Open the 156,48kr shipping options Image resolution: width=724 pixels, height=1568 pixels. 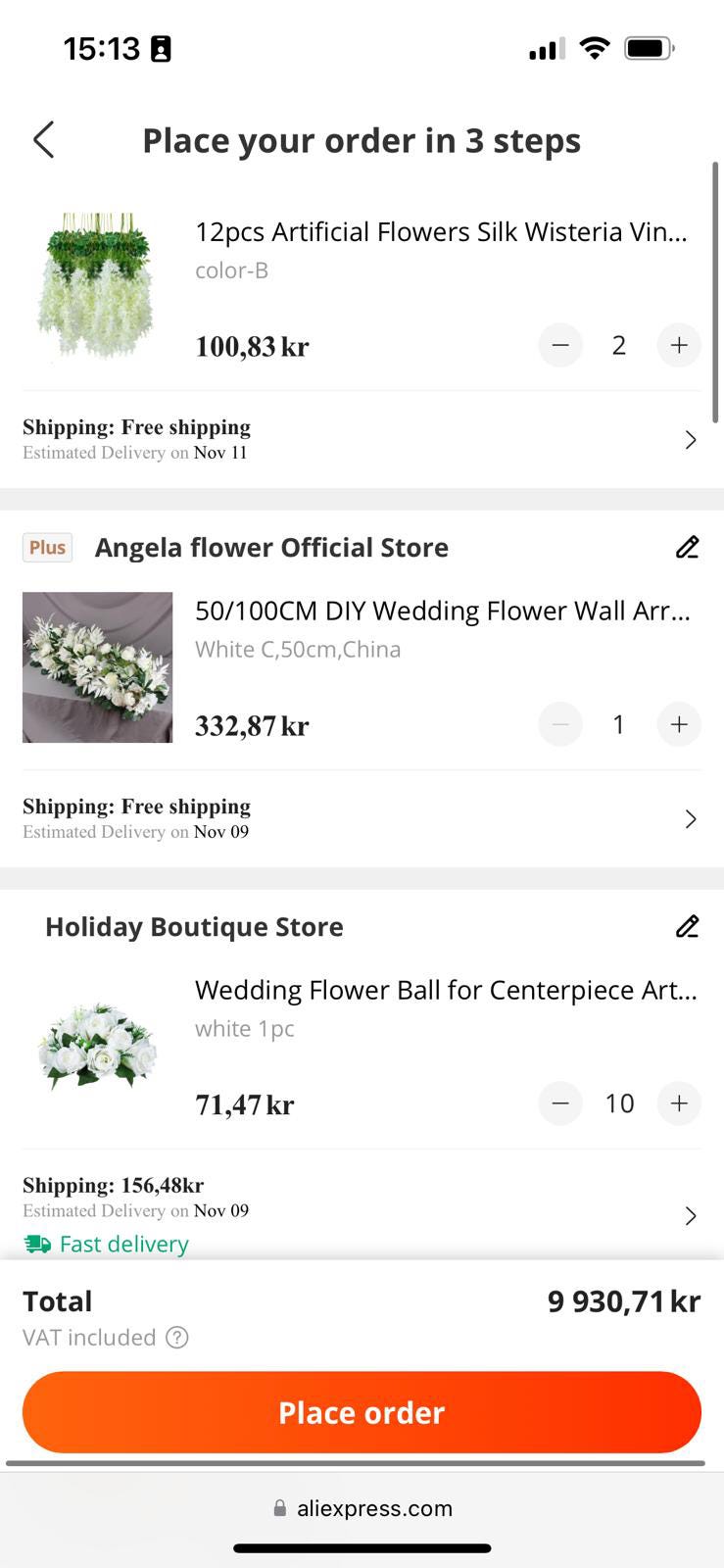[x=362, y=1215]
